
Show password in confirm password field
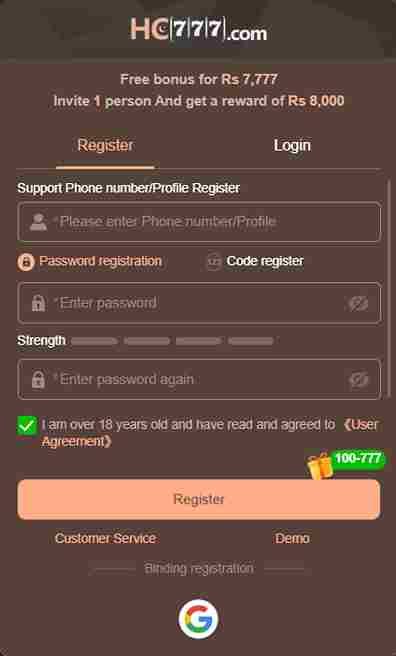358,380
